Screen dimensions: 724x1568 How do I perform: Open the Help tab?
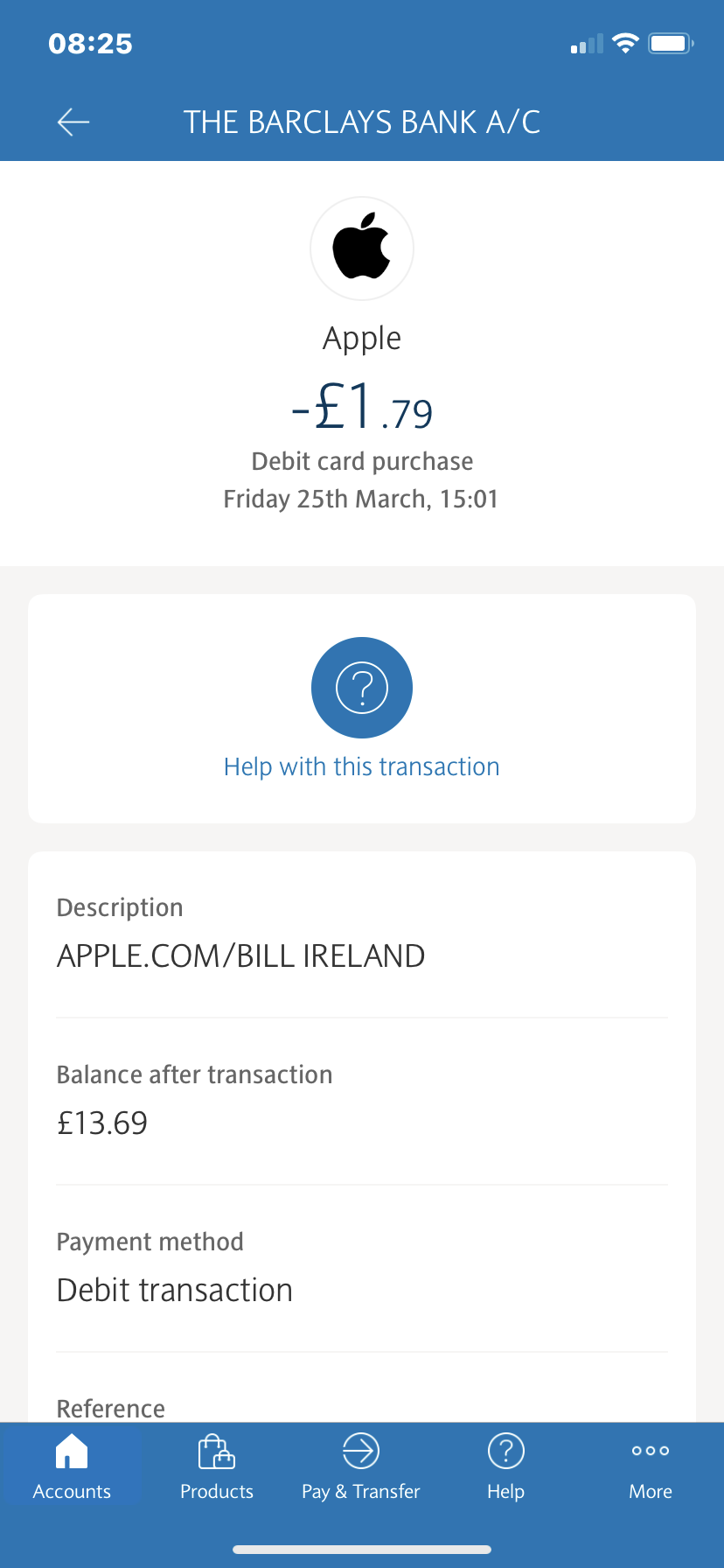pyautogui.click(x=505, y=1466)
